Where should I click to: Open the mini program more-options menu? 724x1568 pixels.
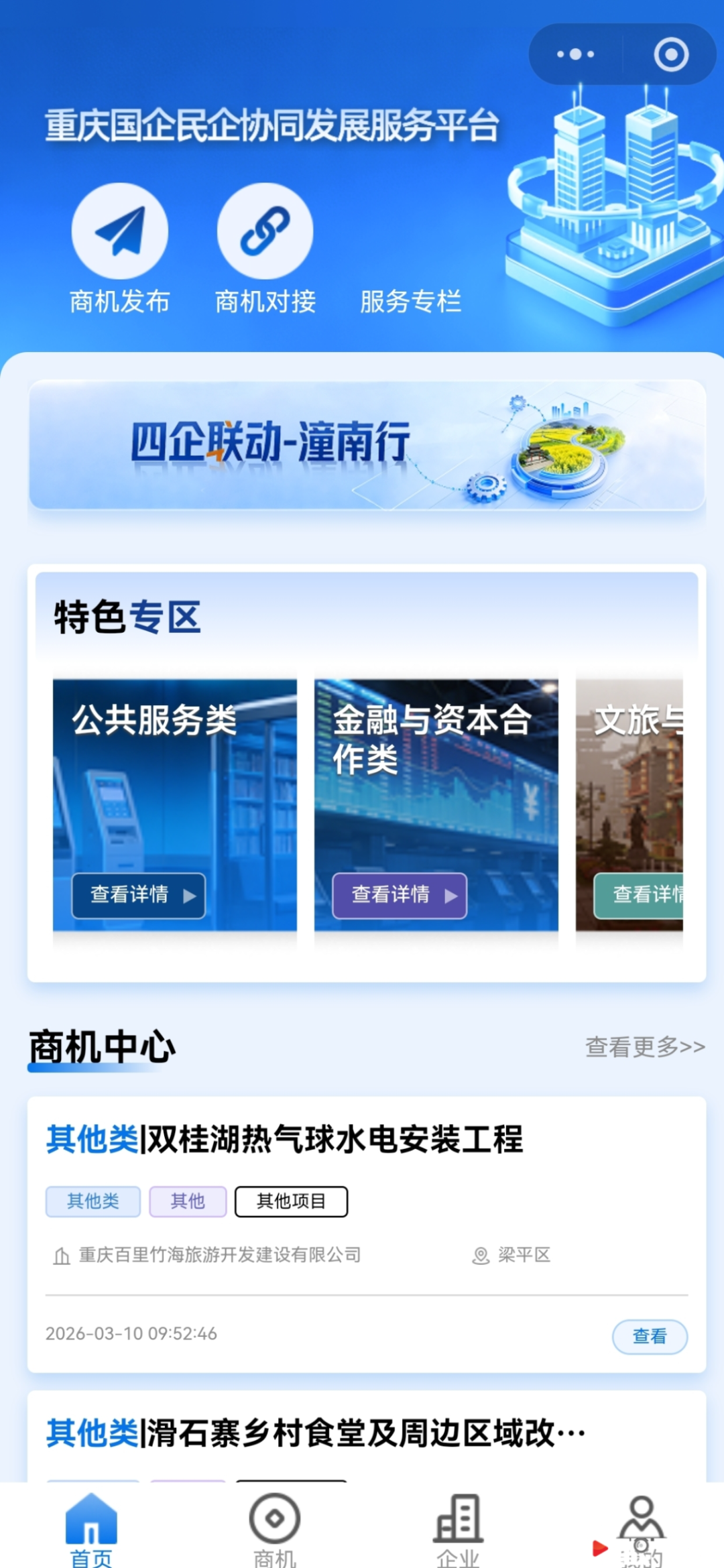coord(575,54)
